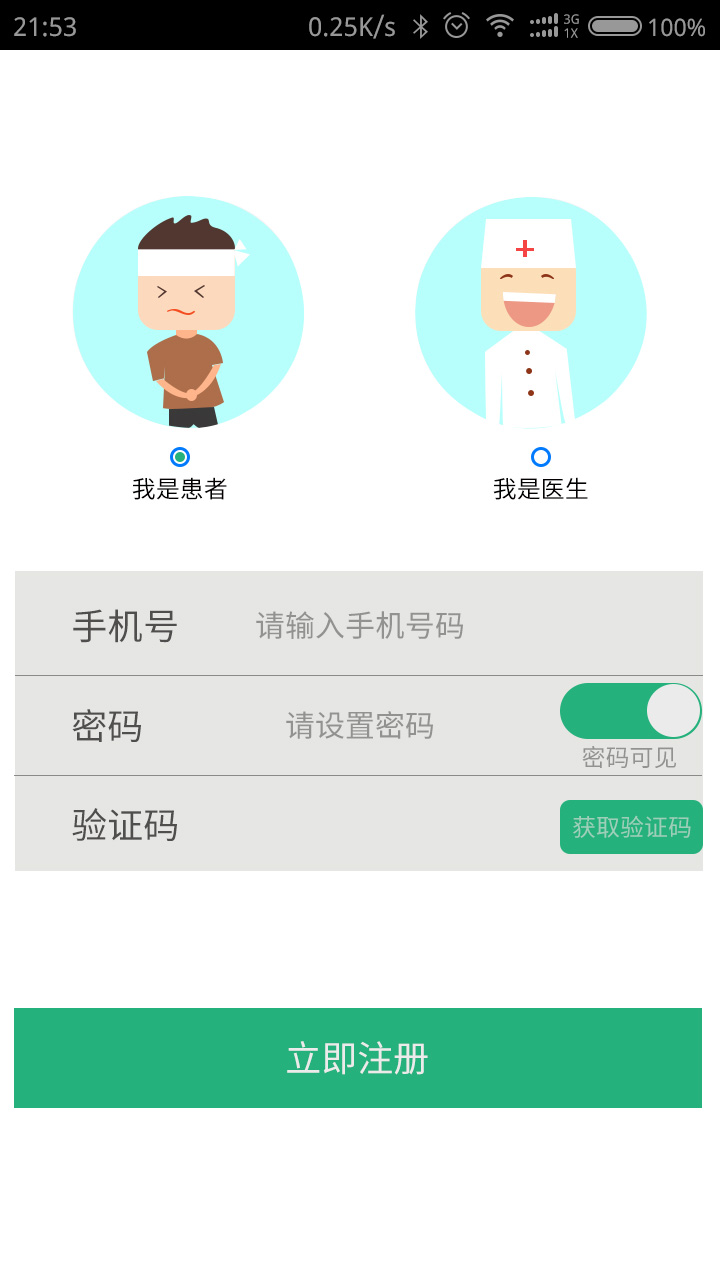Tap the WiFi icon in status bar
Screen dimensions: 720x1280
click(498, 27)
